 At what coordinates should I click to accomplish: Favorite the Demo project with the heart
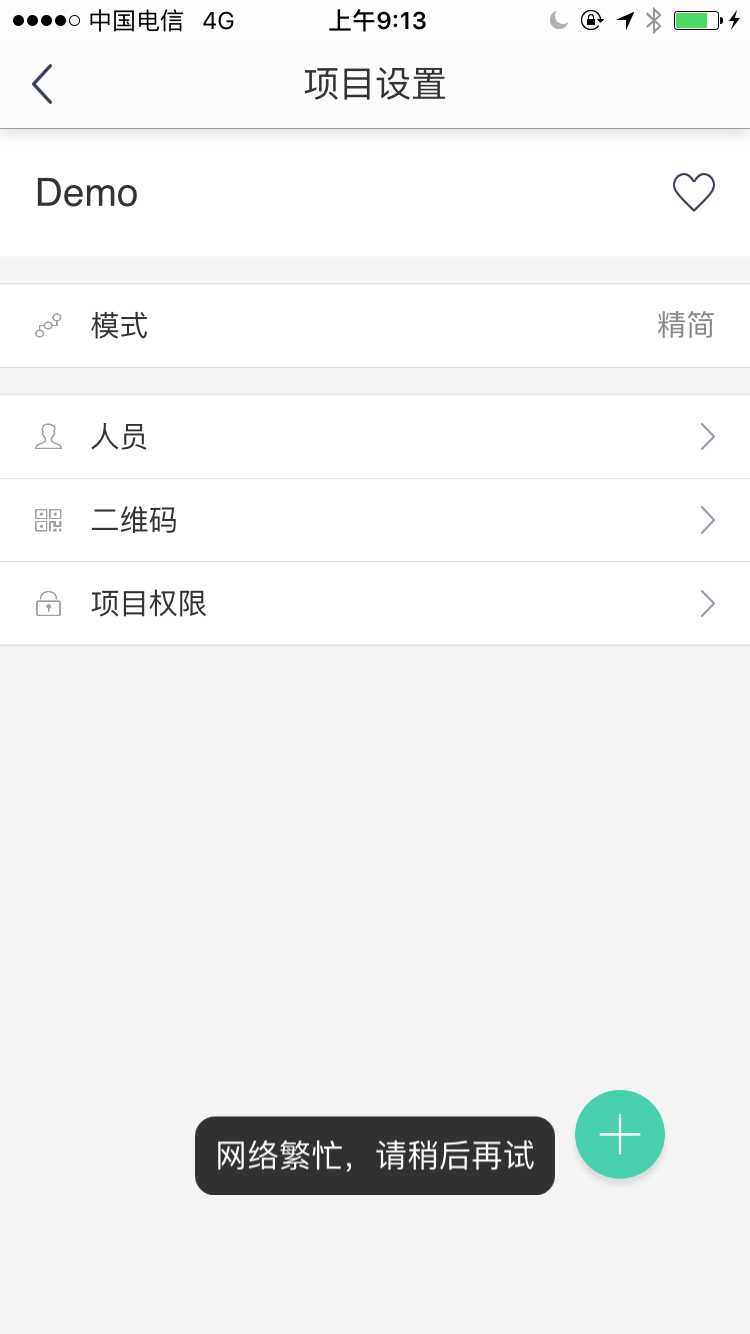pyautogui.click(x=693, y=192)
